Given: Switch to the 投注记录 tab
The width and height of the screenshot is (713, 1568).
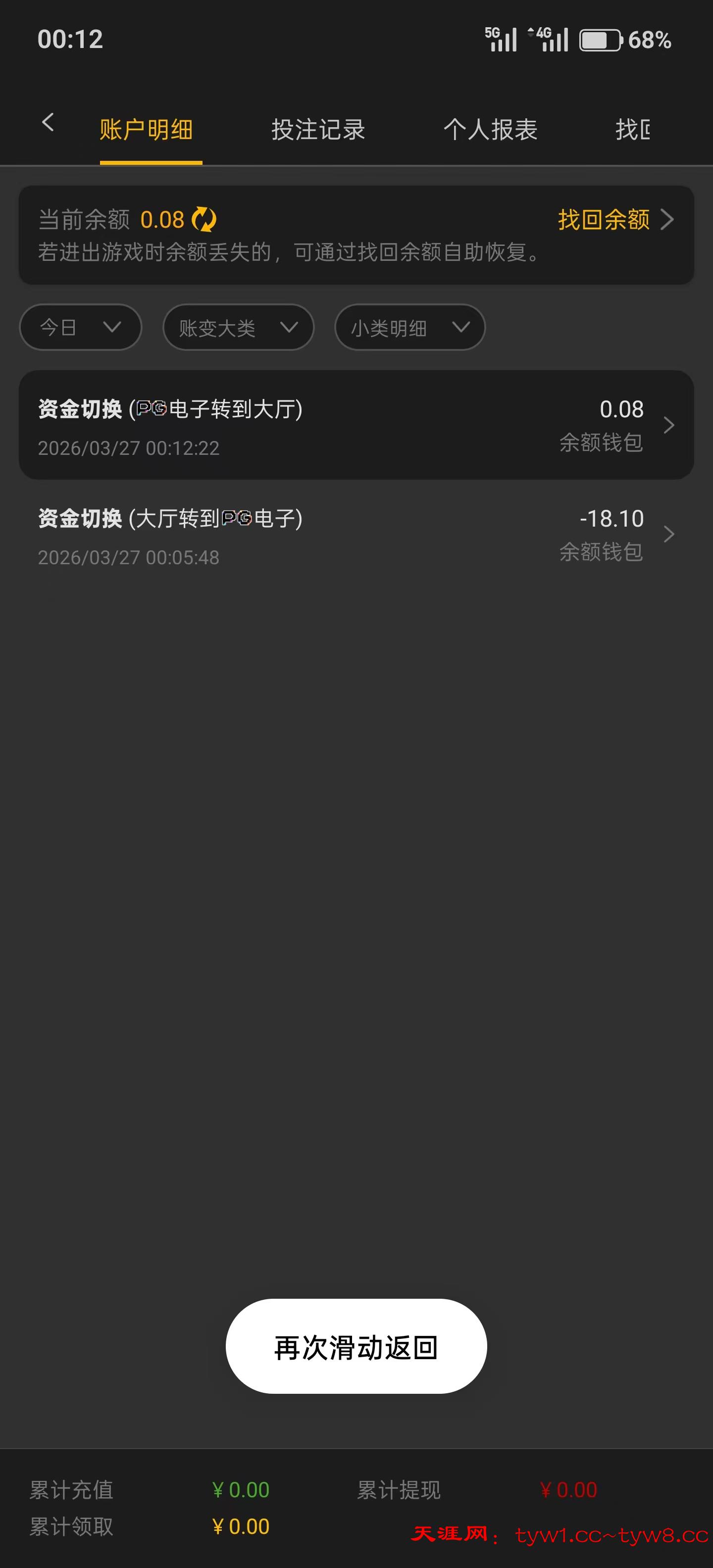Looking at the screenshot, I should click(318, 130).
